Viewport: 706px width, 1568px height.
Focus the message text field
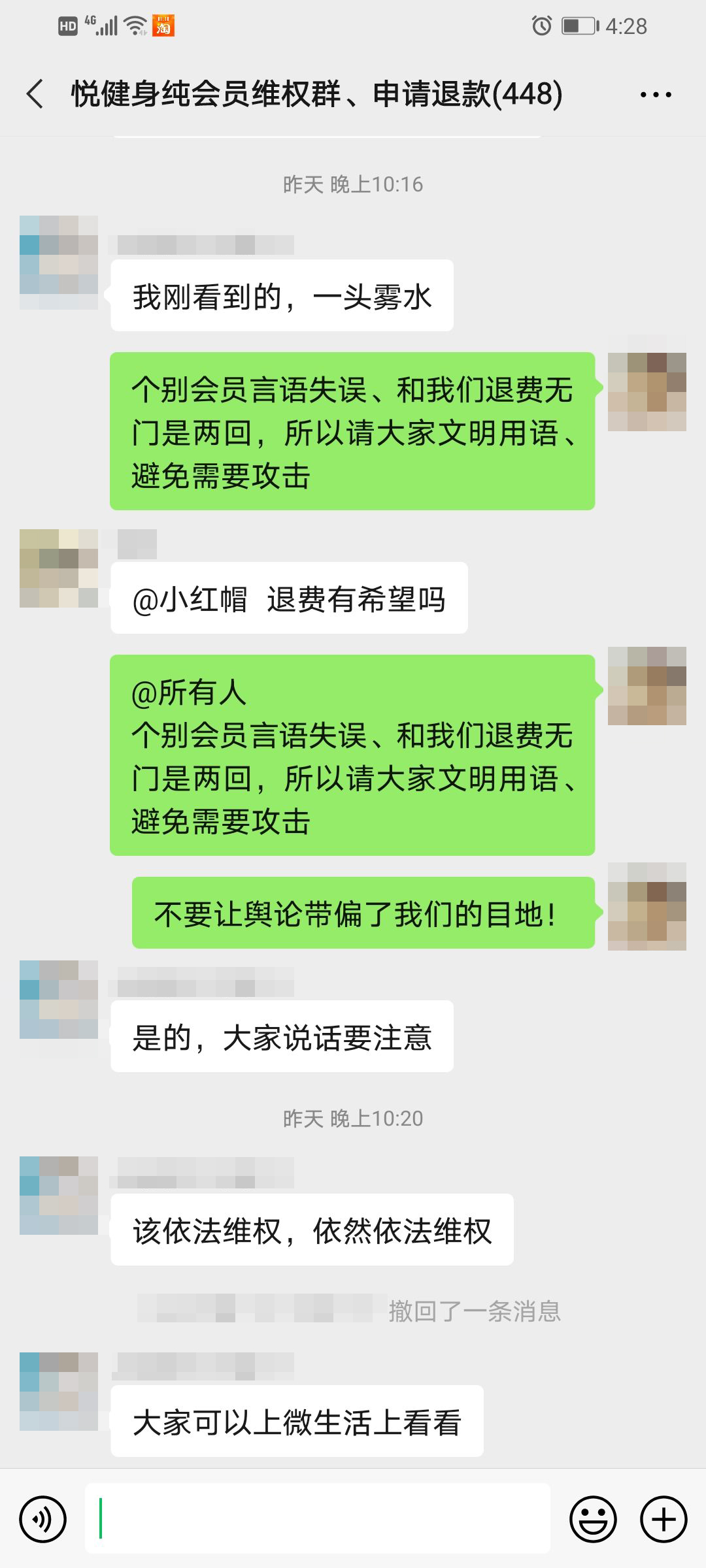(318, 1519)
